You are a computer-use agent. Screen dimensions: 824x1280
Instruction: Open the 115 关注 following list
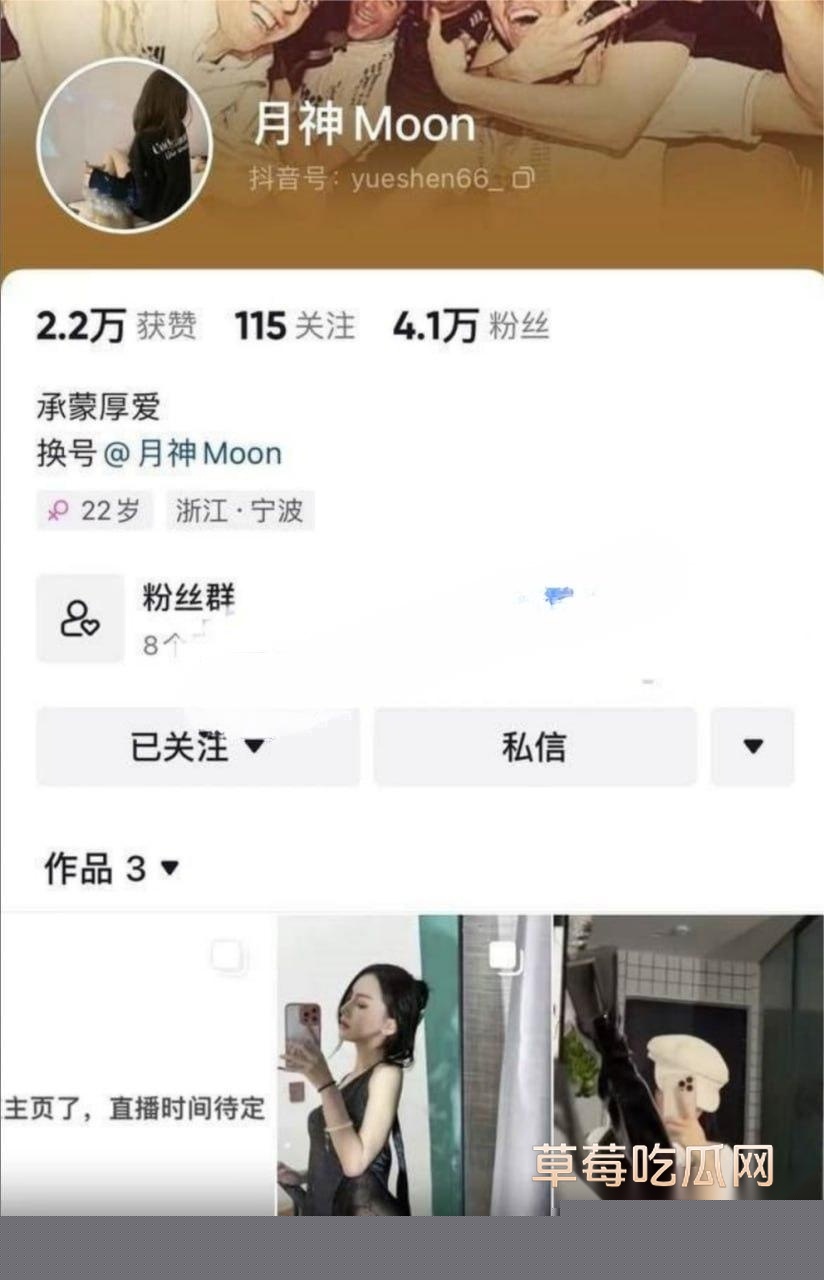point(297,324)
